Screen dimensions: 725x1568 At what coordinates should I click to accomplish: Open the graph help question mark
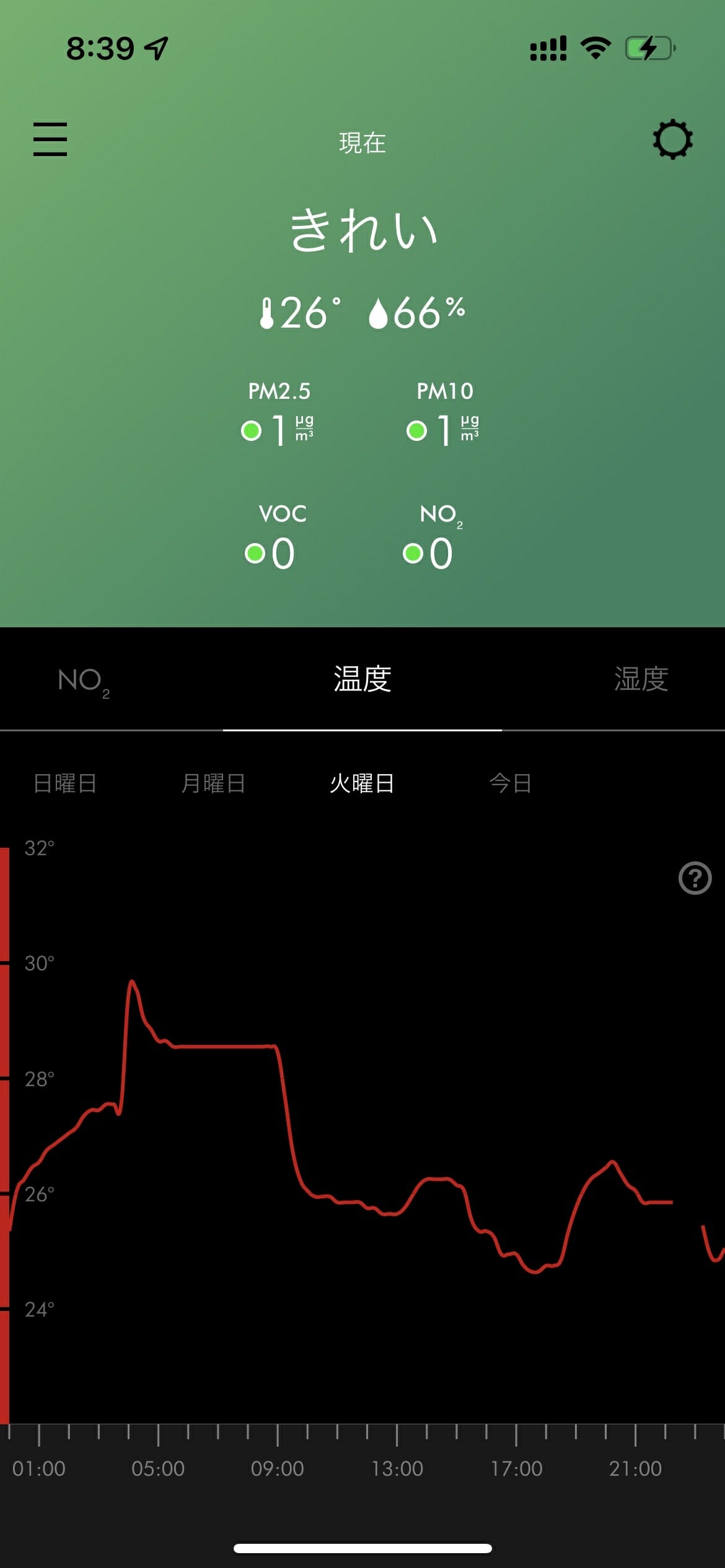(695, 878)
